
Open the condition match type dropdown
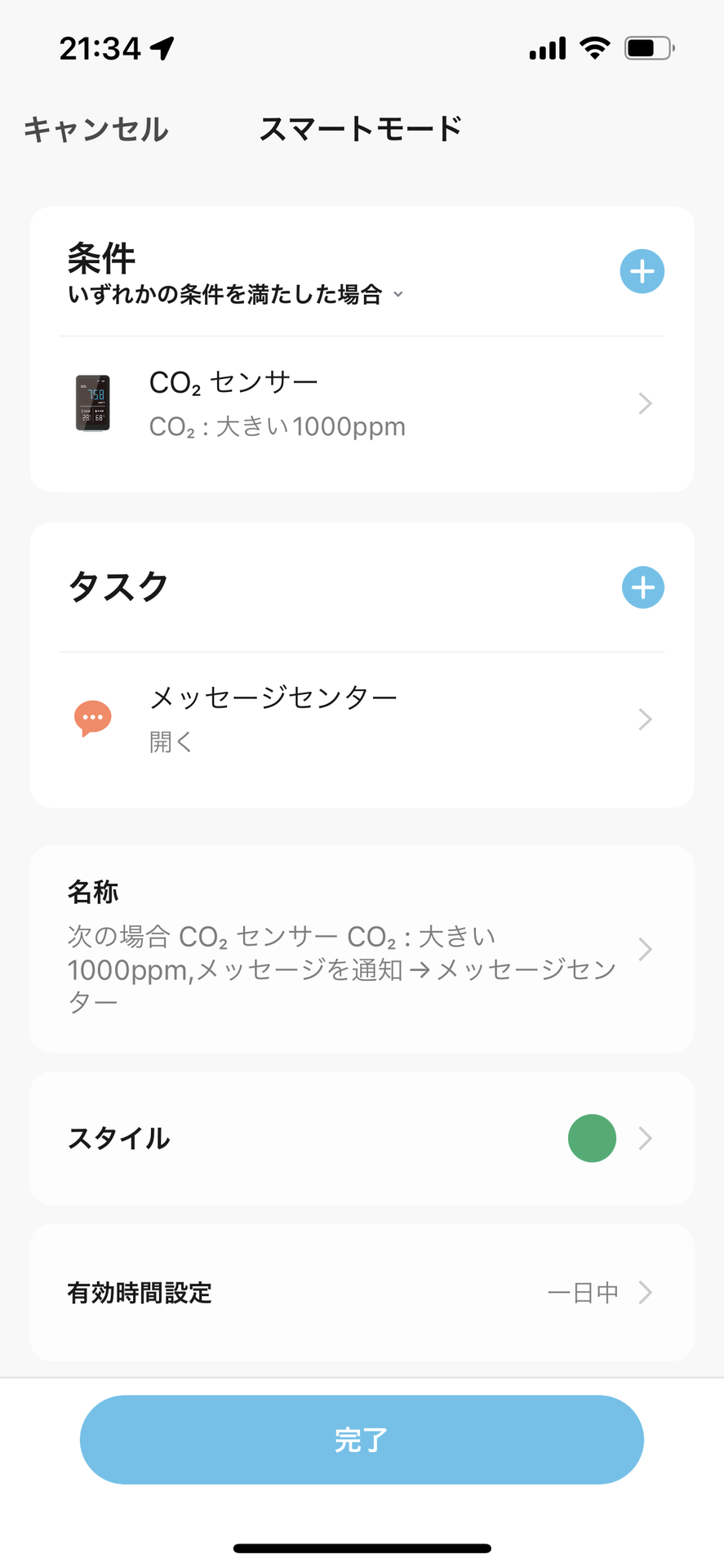tap(398, 295)
